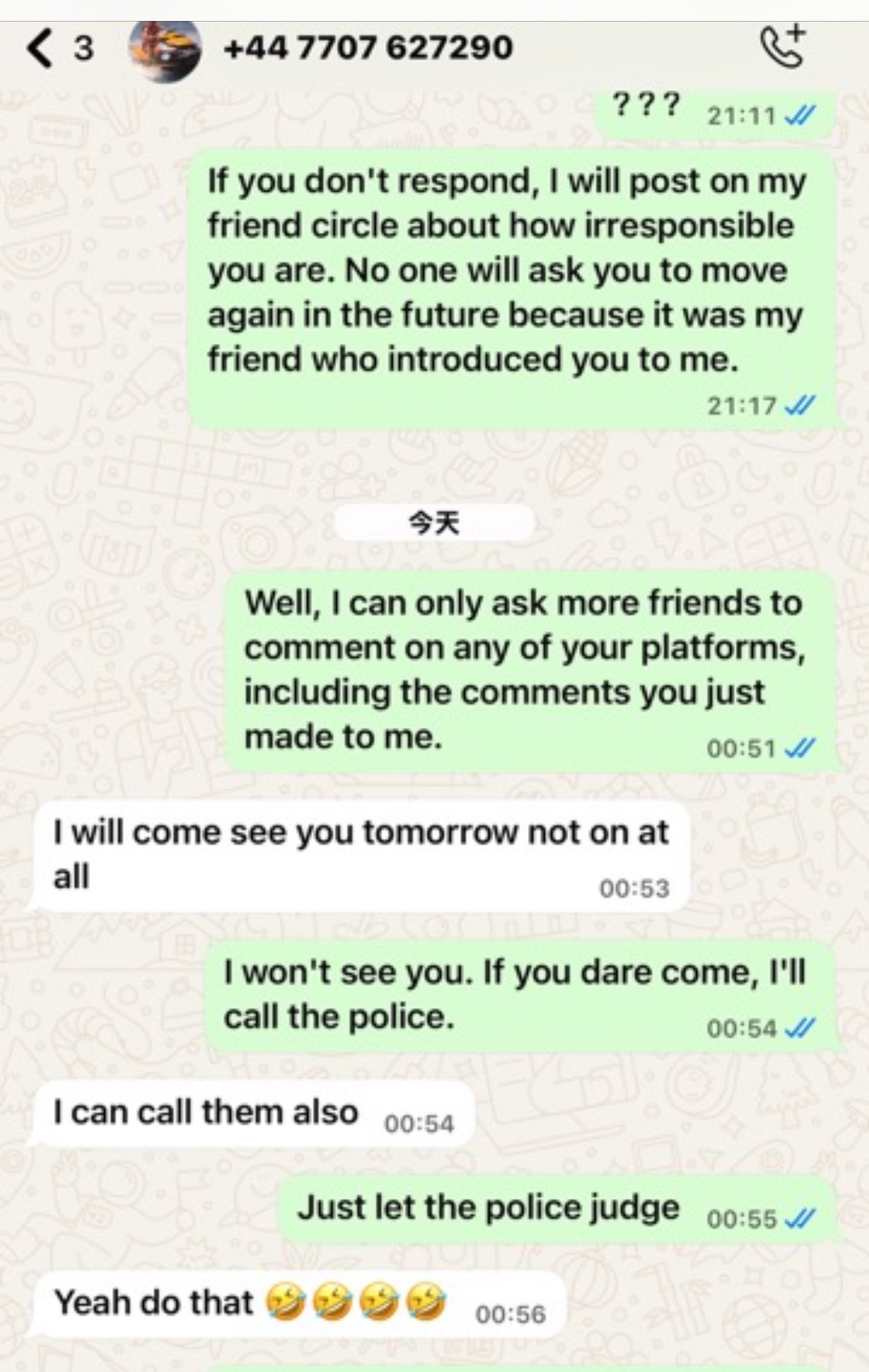
Task: Start a call with this contact
Action: tap(783, 47)
